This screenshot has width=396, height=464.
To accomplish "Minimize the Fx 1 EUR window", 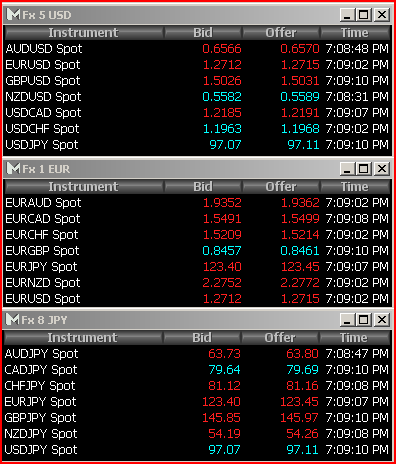I will pos(347,169).
